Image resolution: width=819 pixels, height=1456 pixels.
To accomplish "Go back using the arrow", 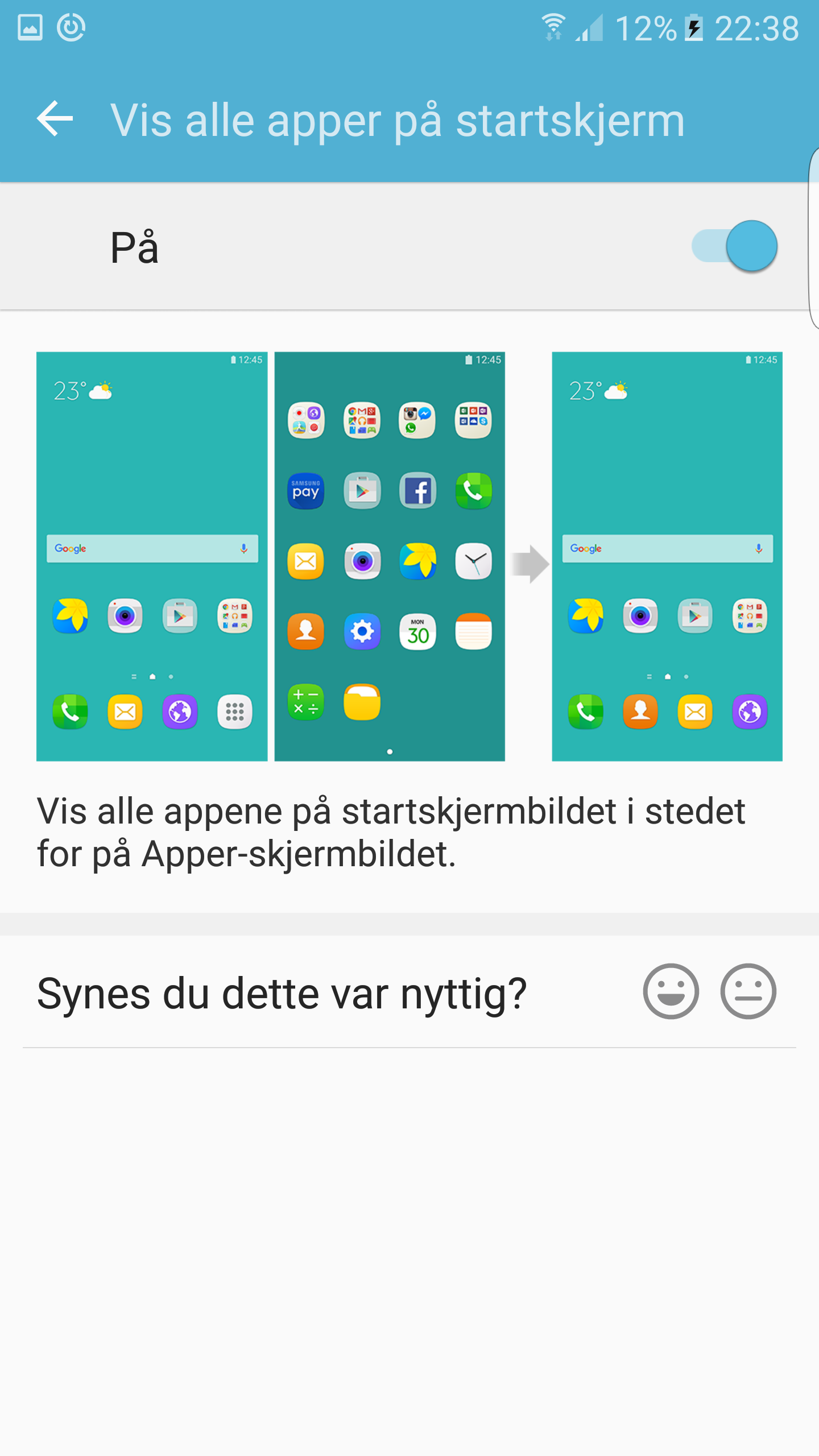I will coord(55,119).
